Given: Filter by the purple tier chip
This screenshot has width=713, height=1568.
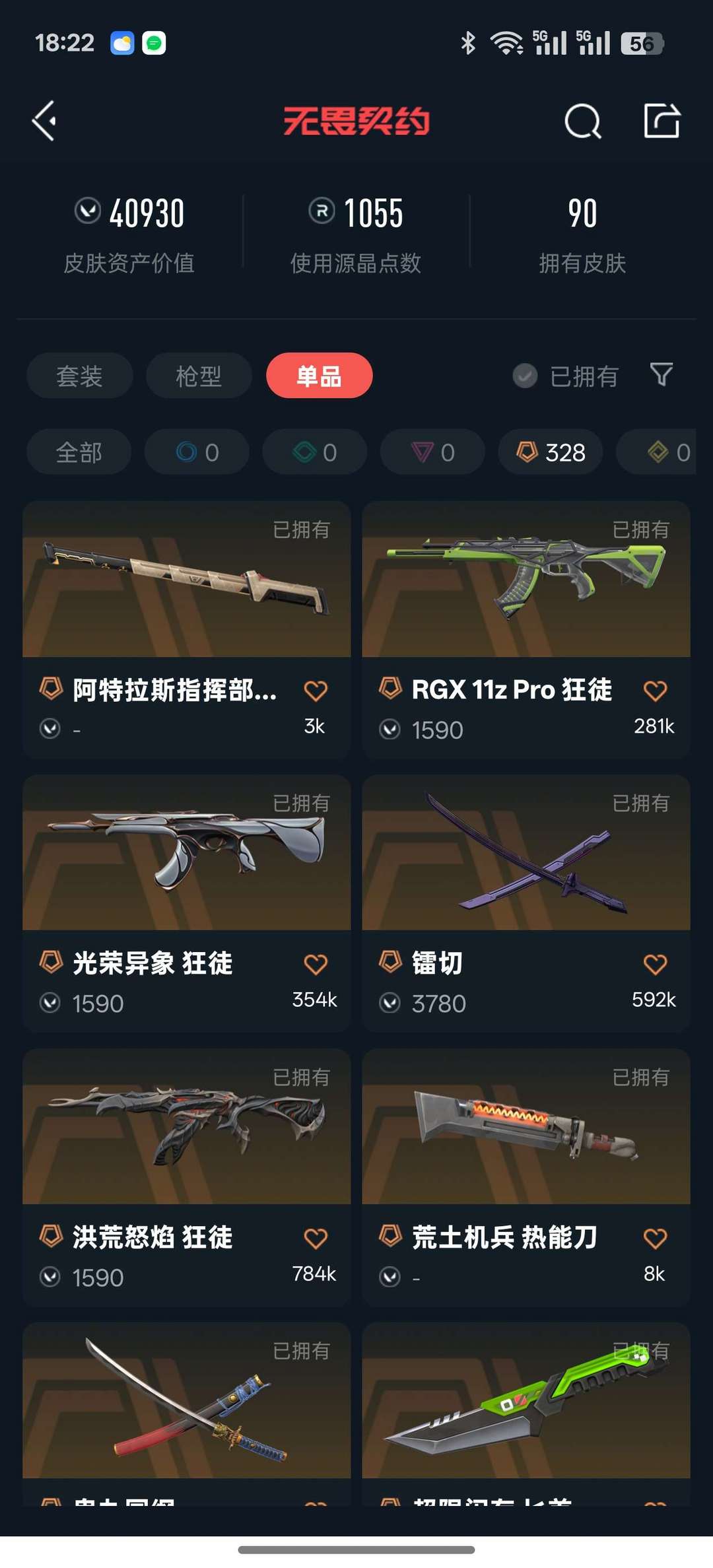Looking at the screenshot, I should 432,452.
